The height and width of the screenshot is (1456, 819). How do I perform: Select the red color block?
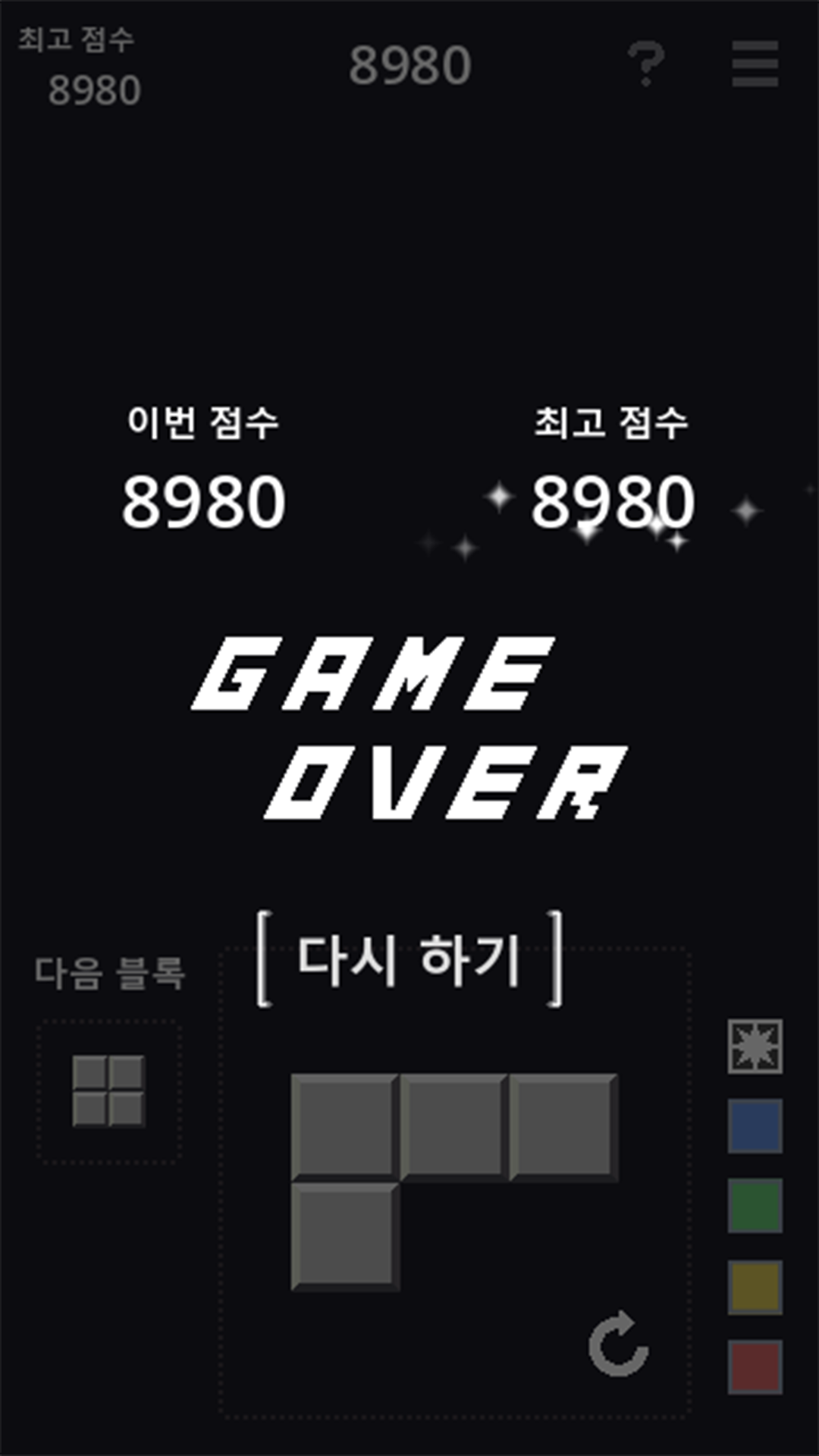pyautogui.click(x=755, y=1367)
